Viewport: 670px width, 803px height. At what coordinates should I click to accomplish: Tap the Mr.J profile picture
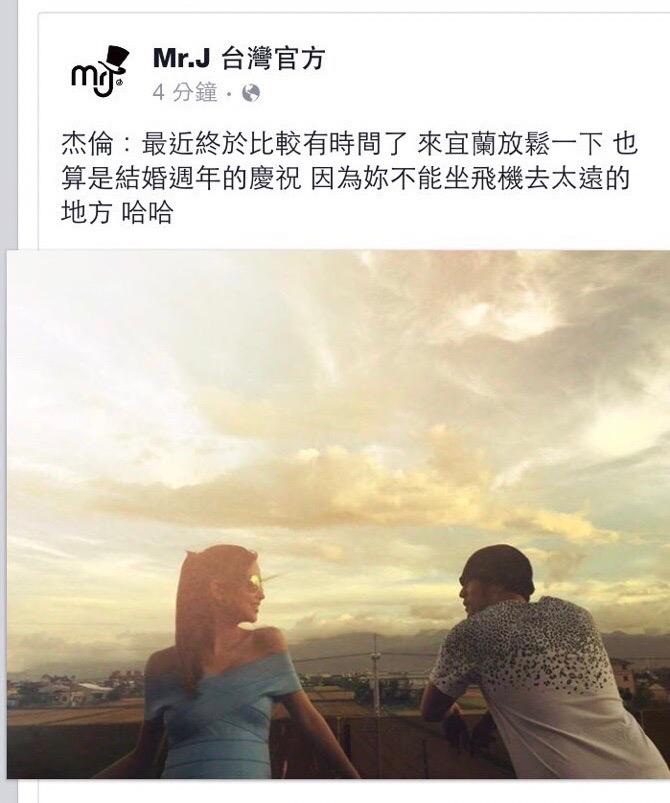98,72
